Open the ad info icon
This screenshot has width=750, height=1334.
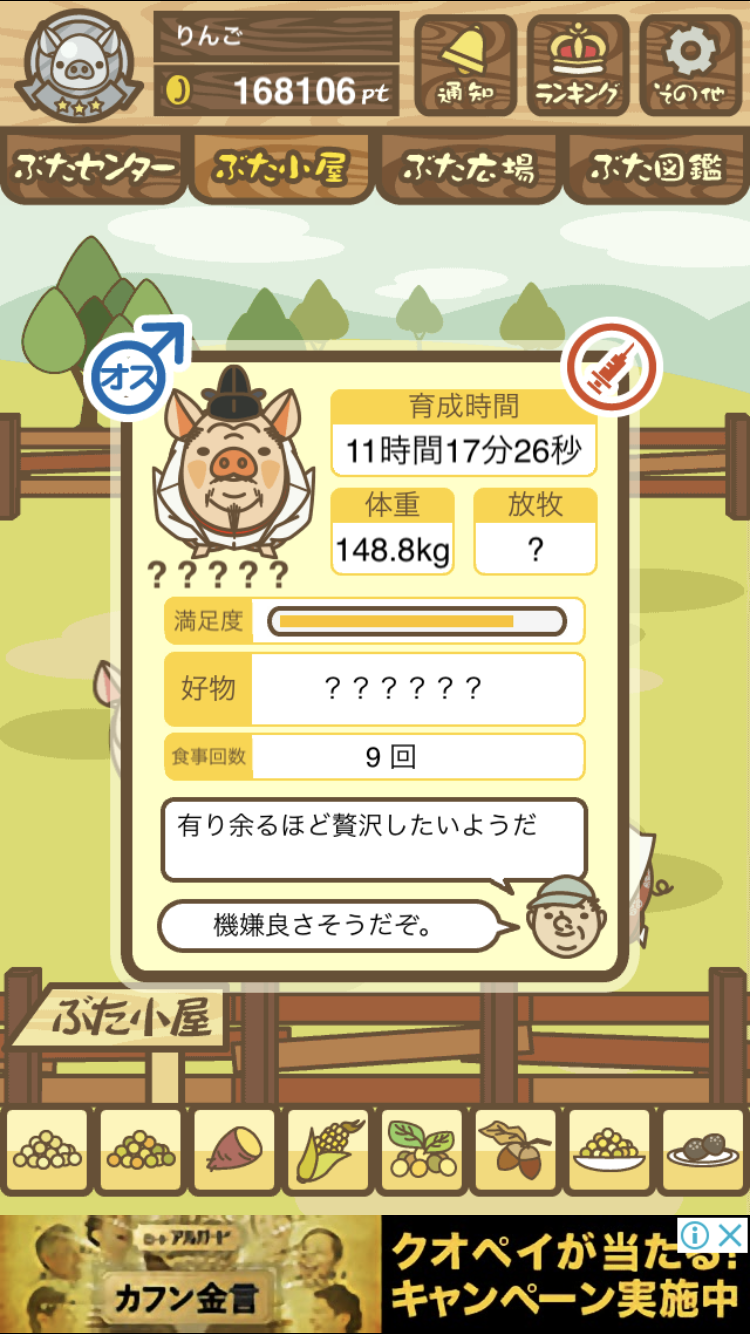[x=697, y=1235]
